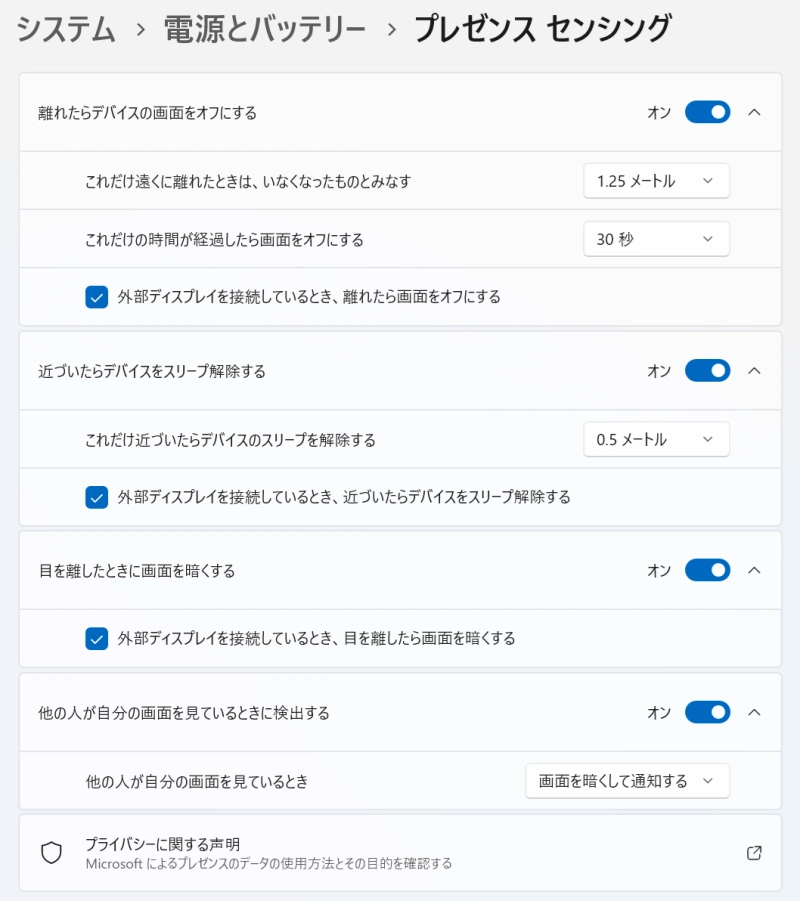800x901 pixels.
Task: Turn off 離れたらデバイスの画面をオフにする switch
Action: click(x=707, y=112)
